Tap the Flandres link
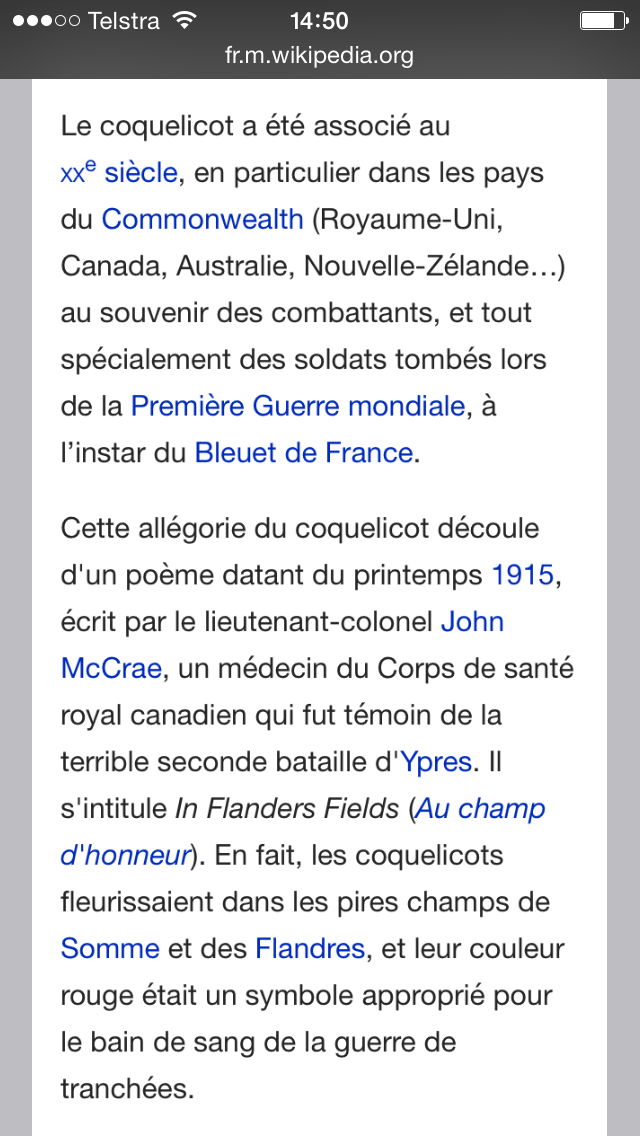The height and width of the screenshot is (1136, 640). (310, 948)
